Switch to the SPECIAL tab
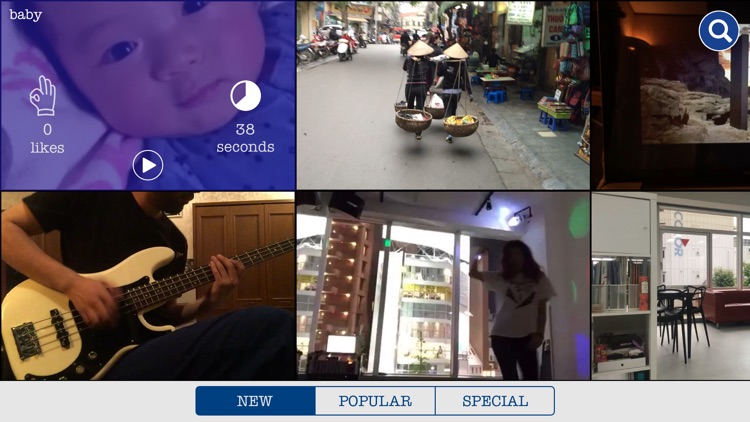Viewport: 750px width, 422px height. (x=495, y=401)
